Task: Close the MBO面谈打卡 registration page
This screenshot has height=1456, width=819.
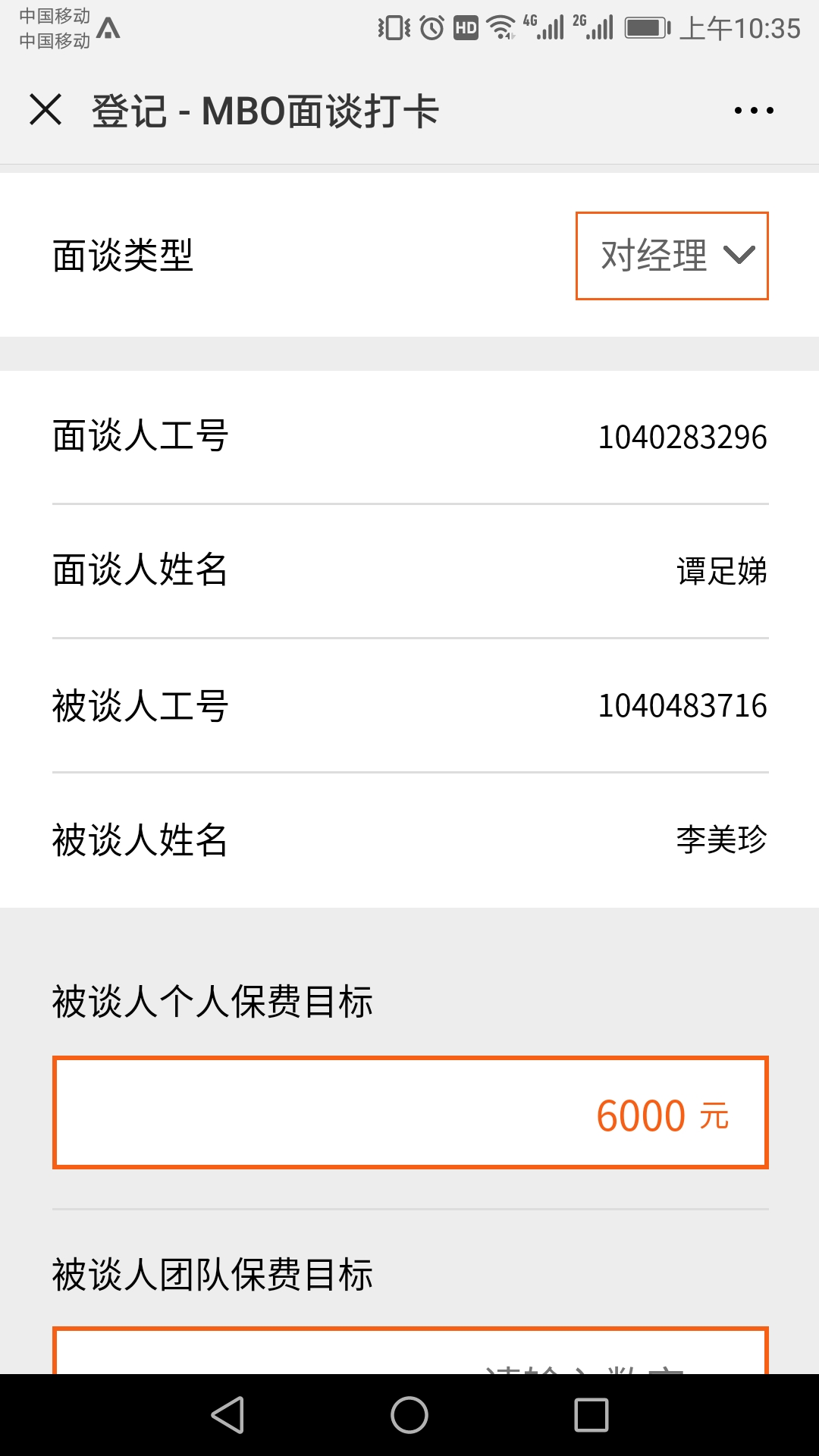Action: pyautogui.click(x=45, y=110)
